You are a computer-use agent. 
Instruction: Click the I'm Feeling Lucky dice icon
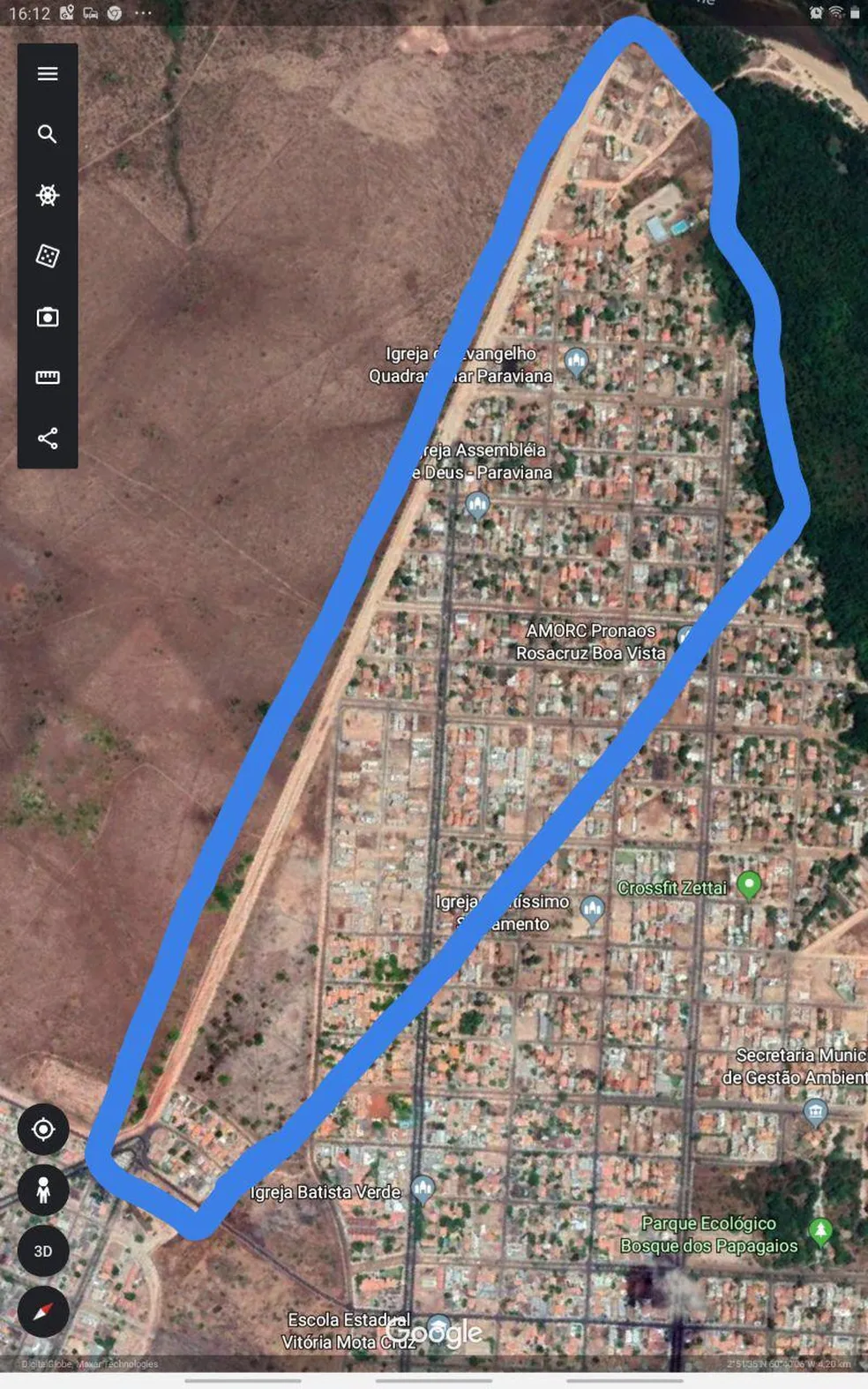click(x=47, y=255)
